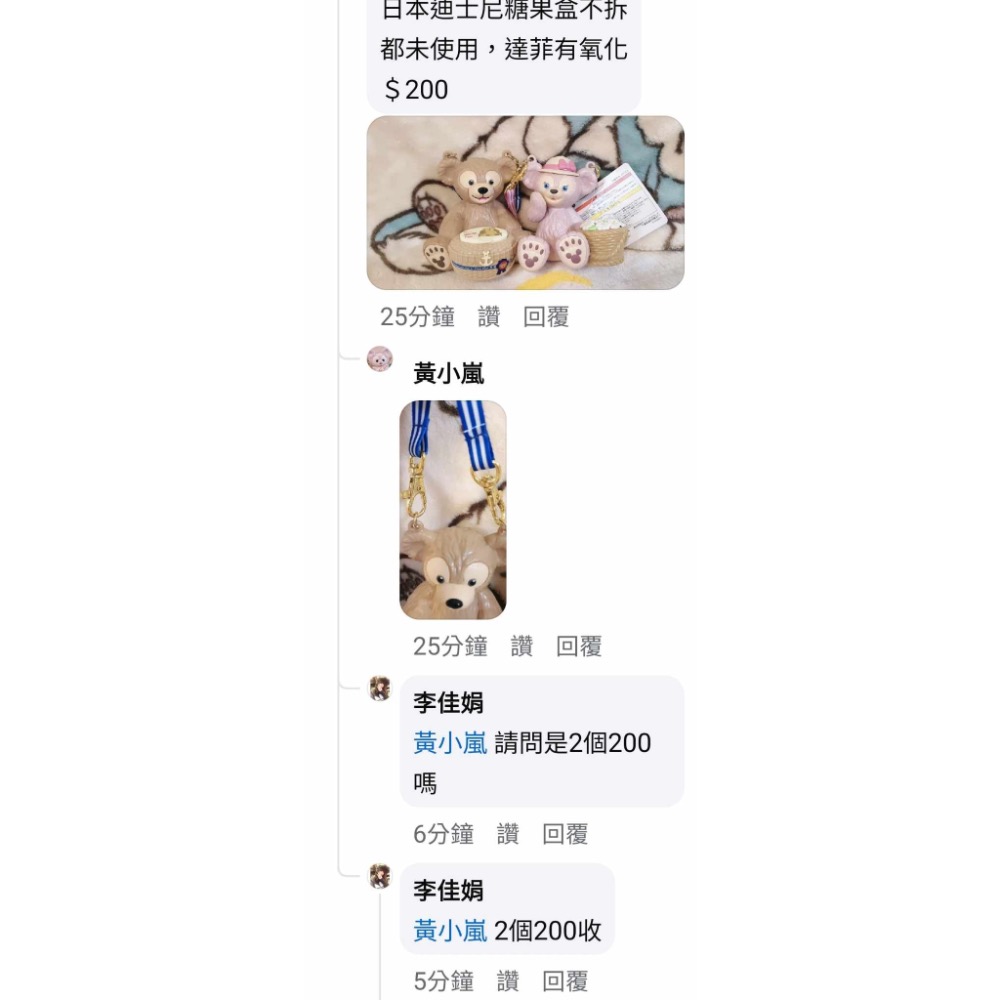Screen dimensions: 1000x1000
Task: Open the Duffy and ShellieMay candy box photo
Action: 525,203
